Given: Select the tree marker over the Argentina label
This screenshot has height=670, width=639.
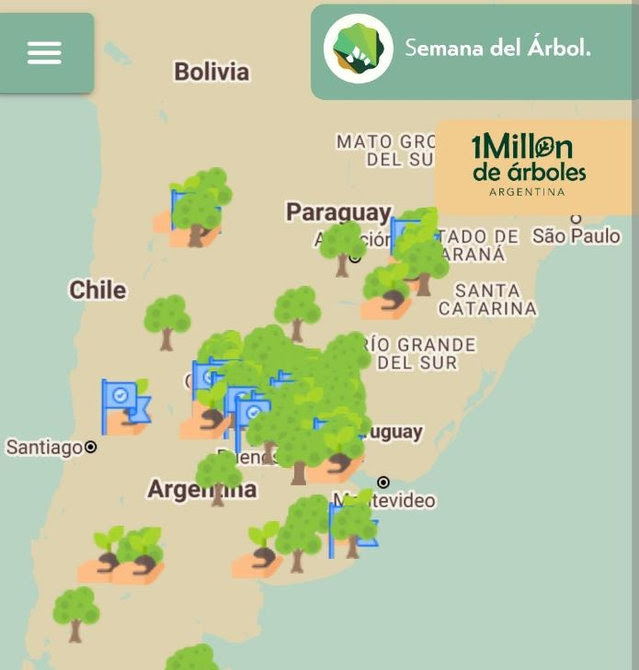Looking at the screenshot, I should (x=218, y=476).
